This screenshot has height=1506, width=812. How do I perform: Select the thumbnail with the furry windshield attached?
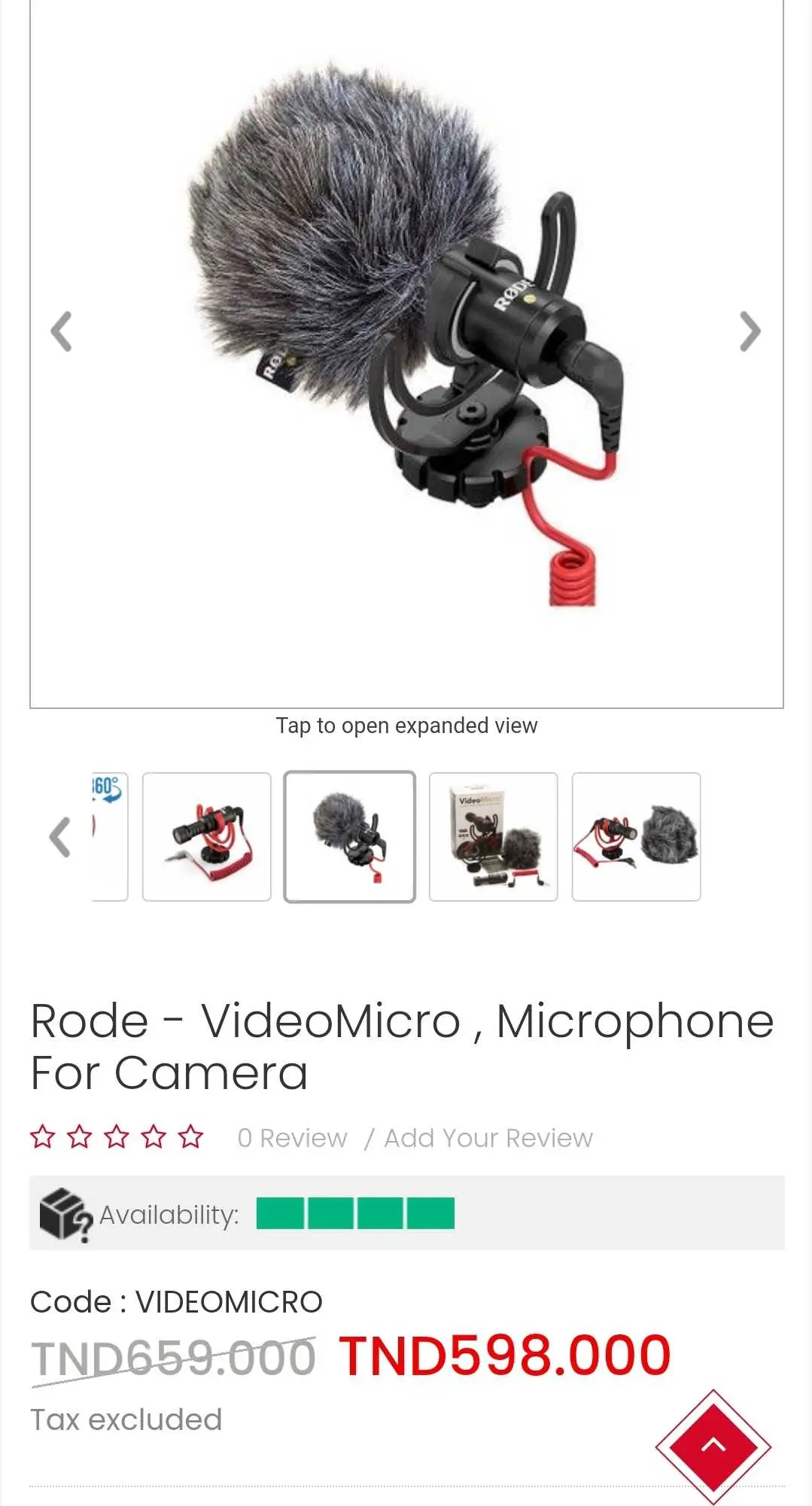coord(349,836)
